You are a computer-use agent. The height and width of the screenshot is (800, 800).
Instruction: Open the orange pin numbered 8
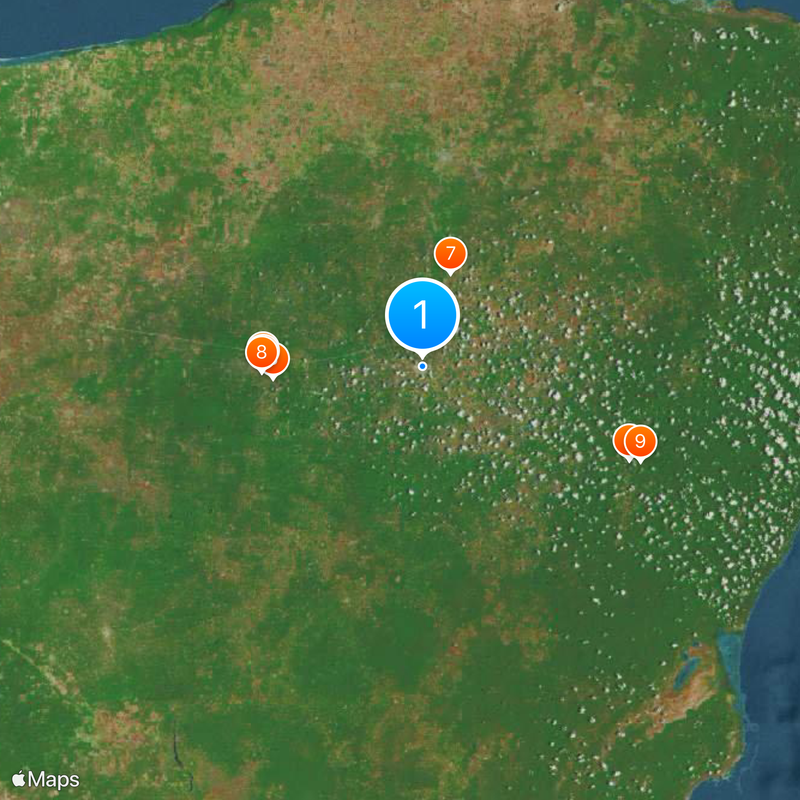pos(261,352)
